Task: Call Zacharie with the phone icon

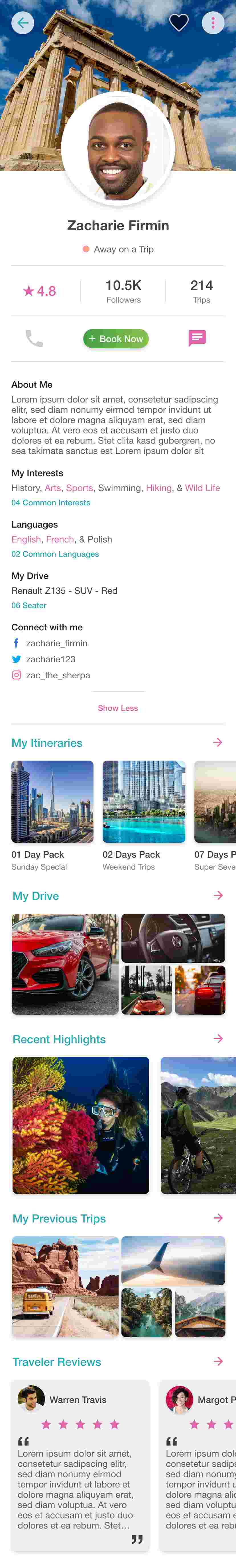Action: [34, 338]
